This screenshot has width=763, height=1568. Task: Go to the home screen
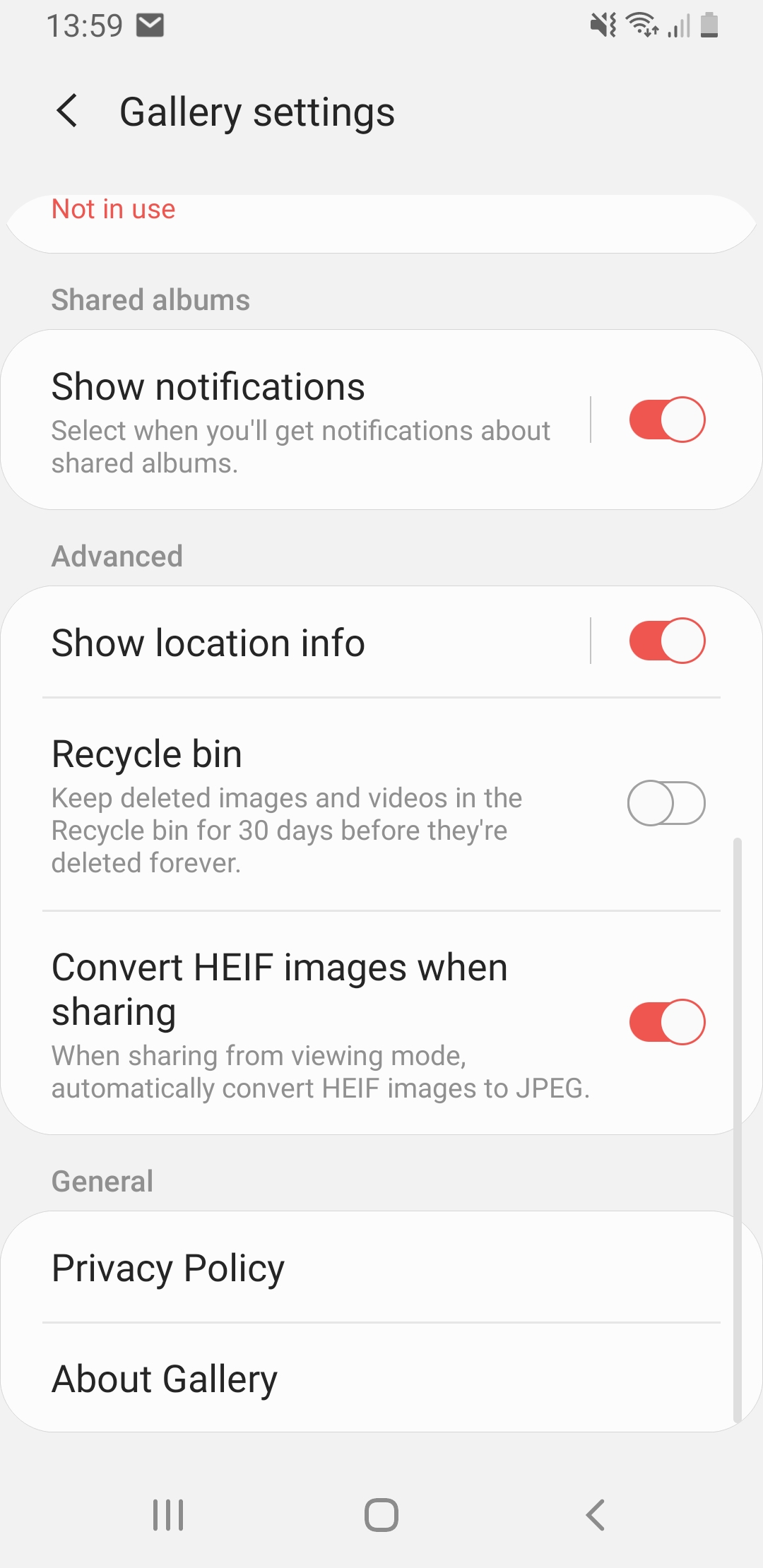point(381,1515)
